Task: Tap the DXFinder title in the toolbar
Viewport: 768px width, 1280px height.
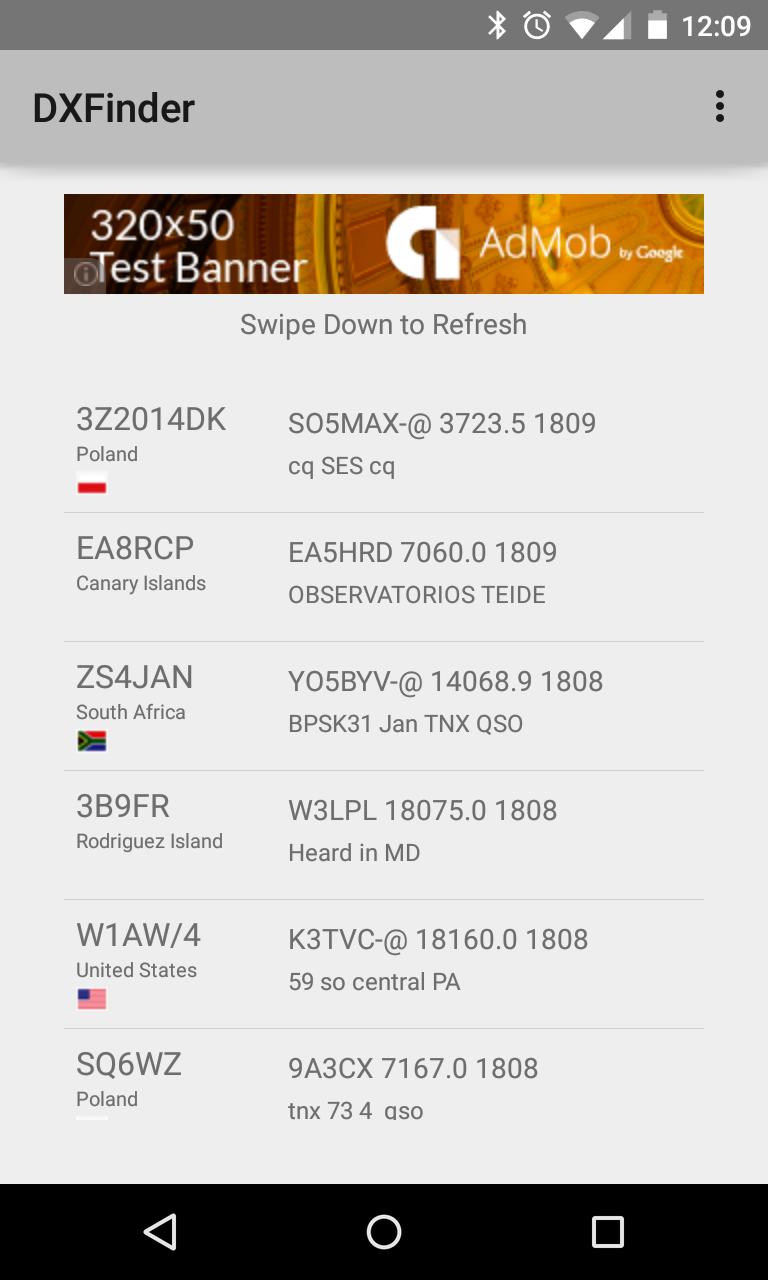Action: click(113, 107)
